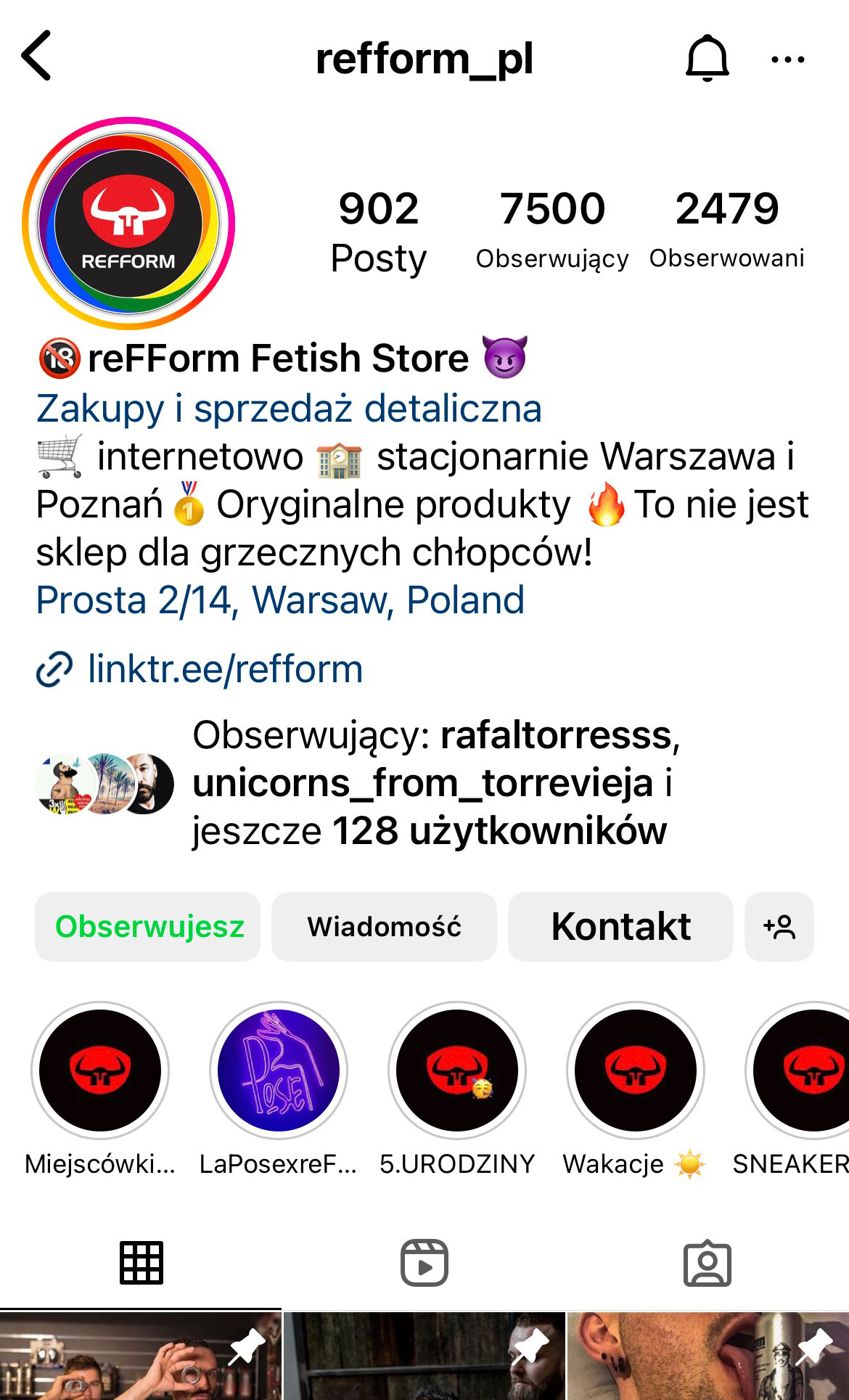This screenshot has height=1400, width=849.
Task: View the refform_pl profile story
Action: coord(128,223)
